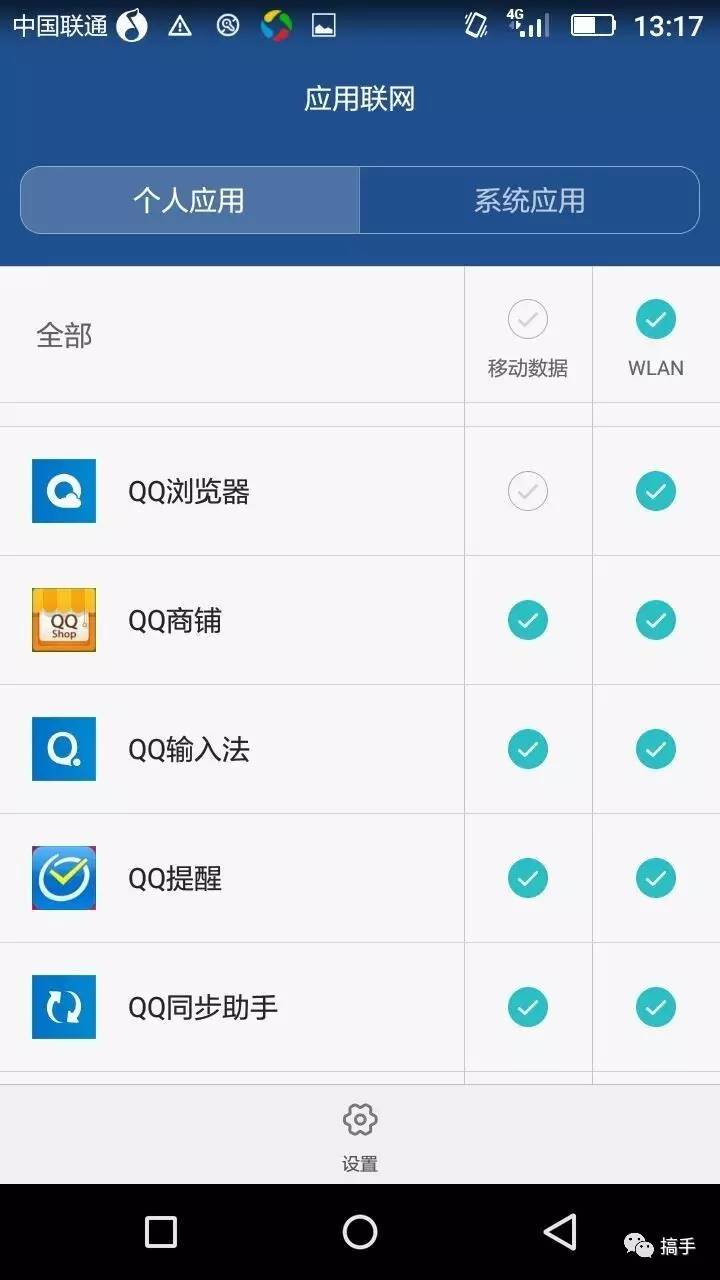This screenshot has height=1280, width=720.
Task: Tap the QQ浏览器 app icon
Action: 63,492
